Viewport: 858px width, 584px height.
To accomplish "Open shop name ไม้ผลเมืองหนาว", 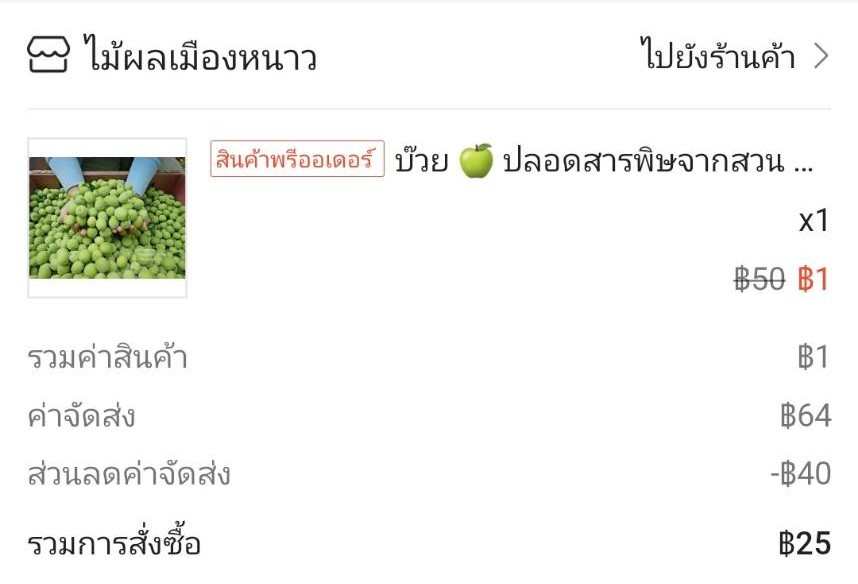I will tap(200, 58).
